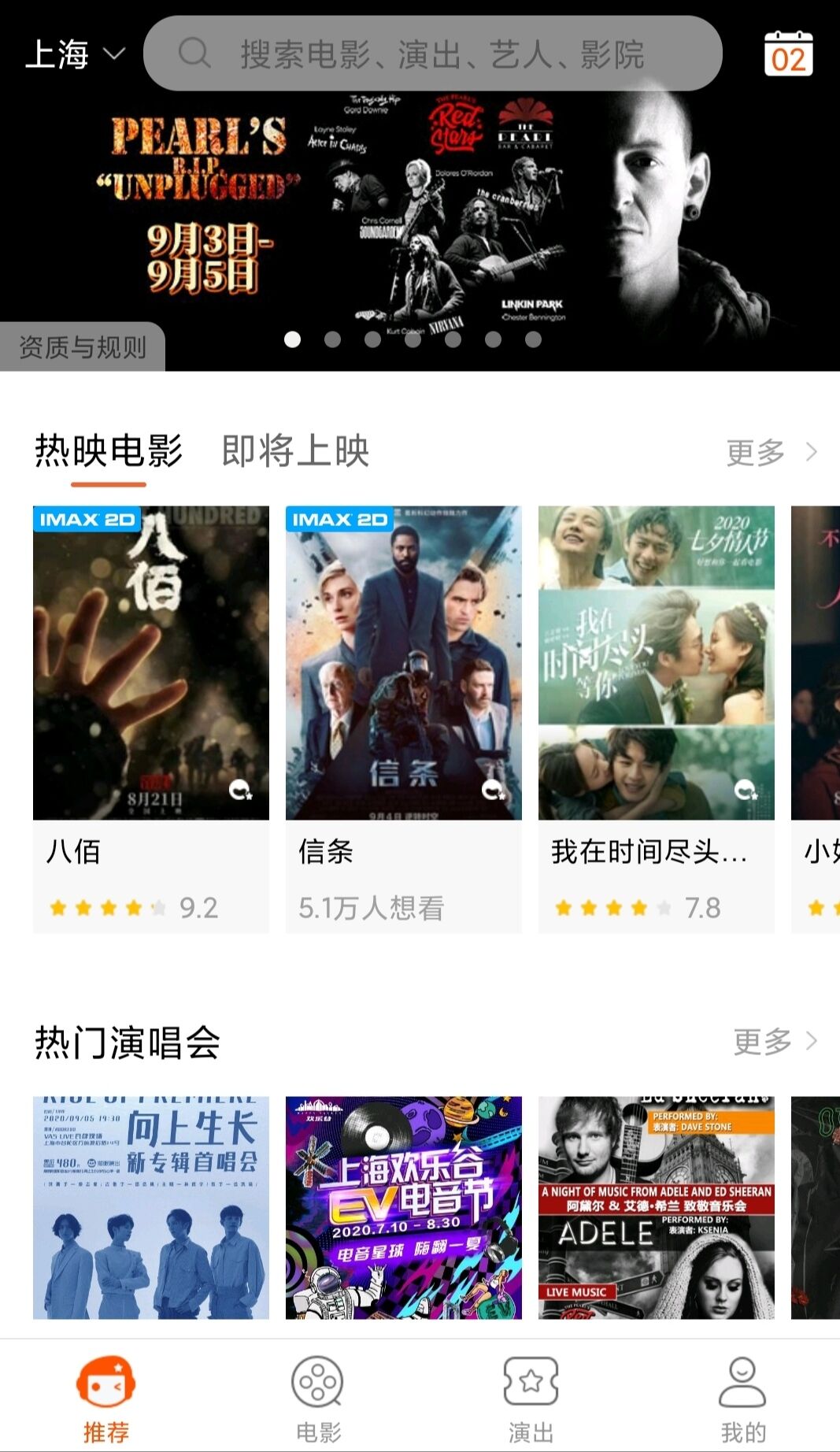
Task: Rate using the star row under 八佰
Action: tap(105, 907)
